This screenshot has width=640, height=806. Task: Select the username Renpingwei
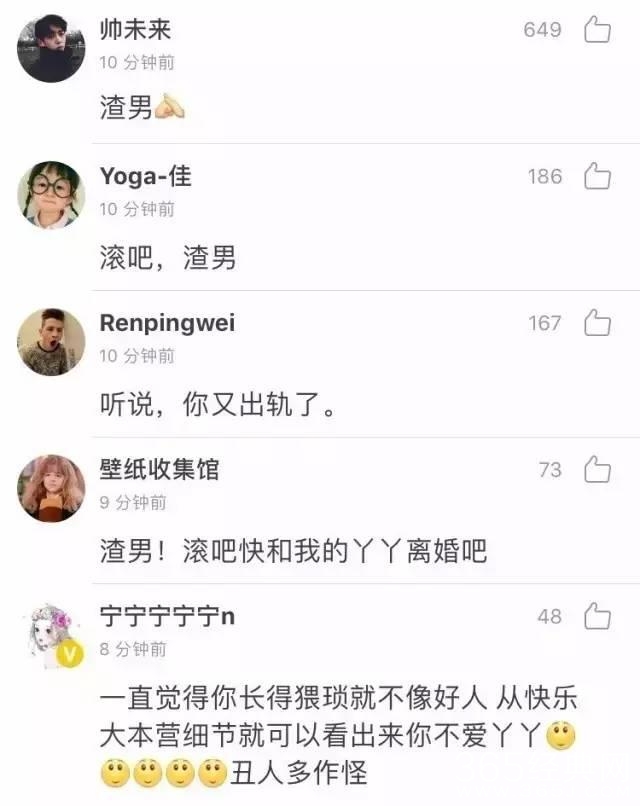(167, 323)
